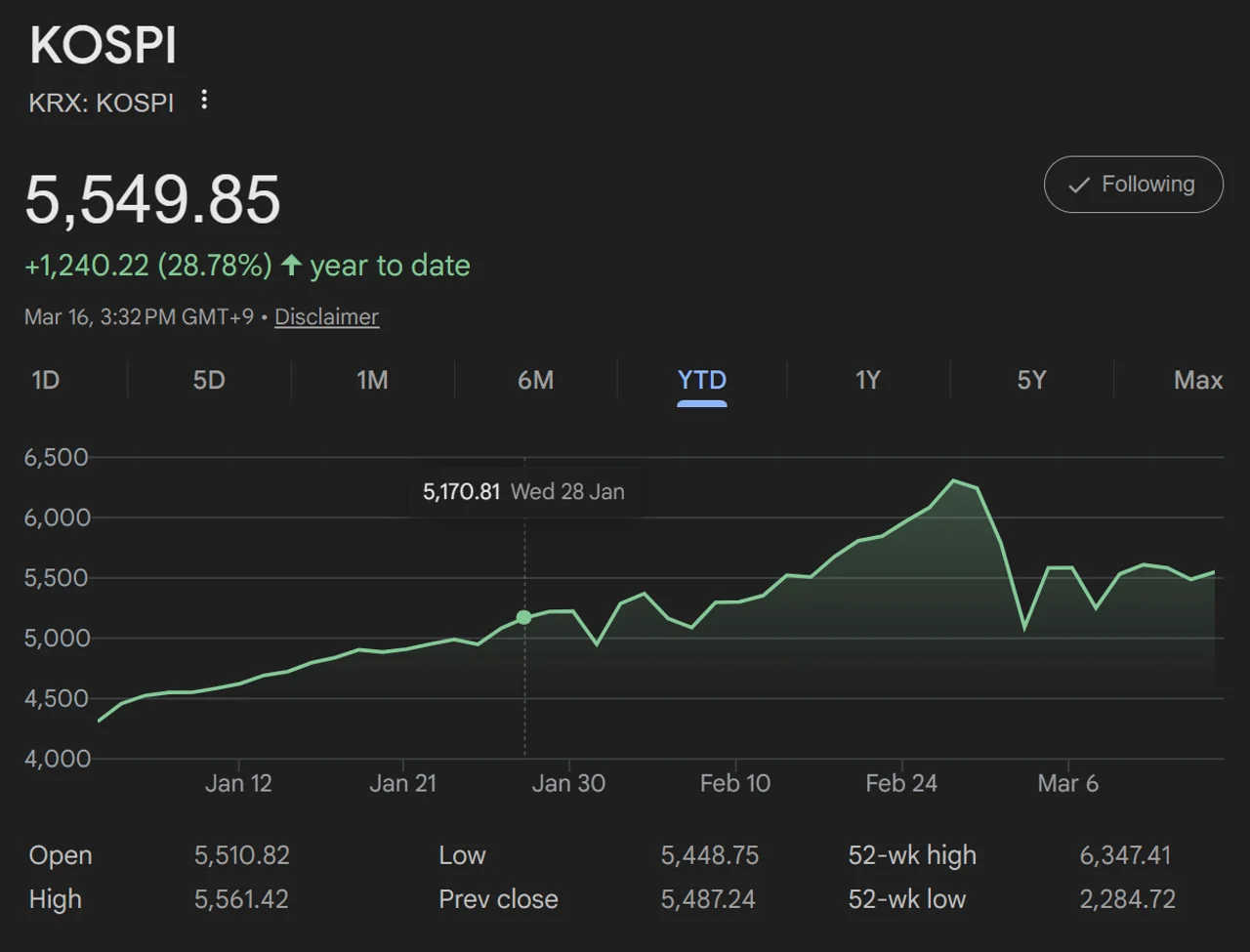Show the 1M chart

[372, 380]
